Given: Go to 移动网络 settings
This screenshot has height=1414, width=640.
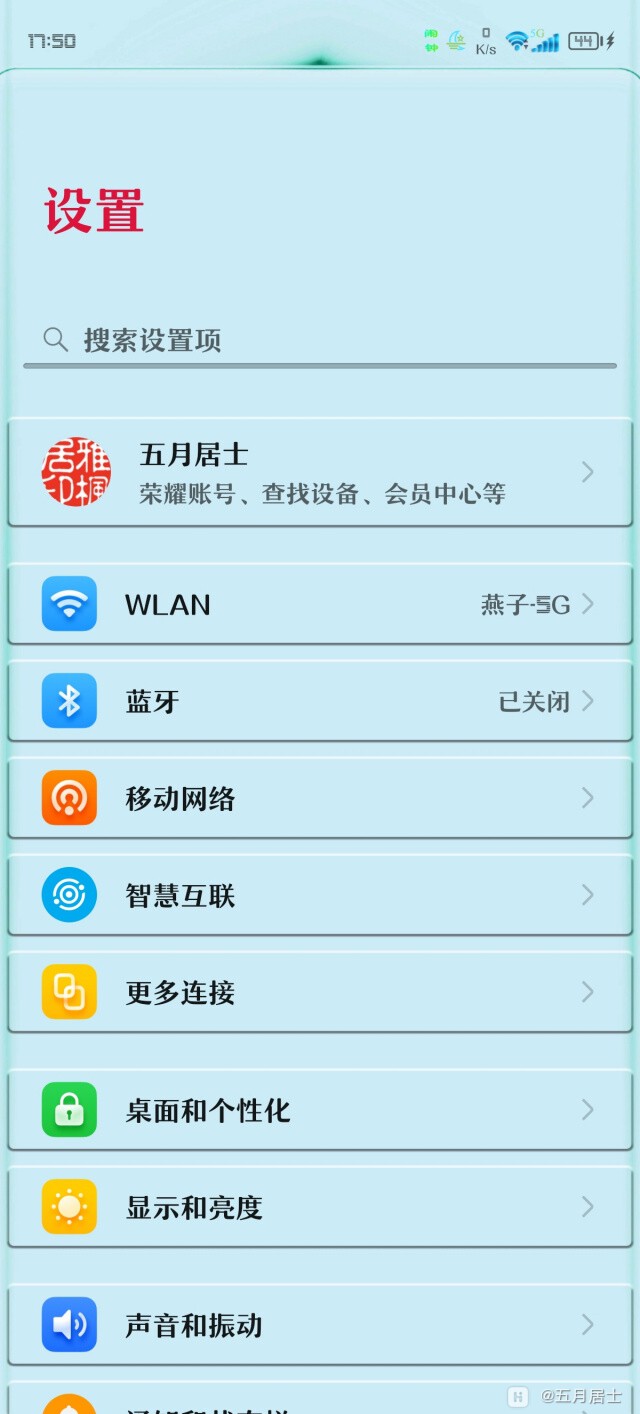Looking at the screenshot, I should click(x=320, y=798).
